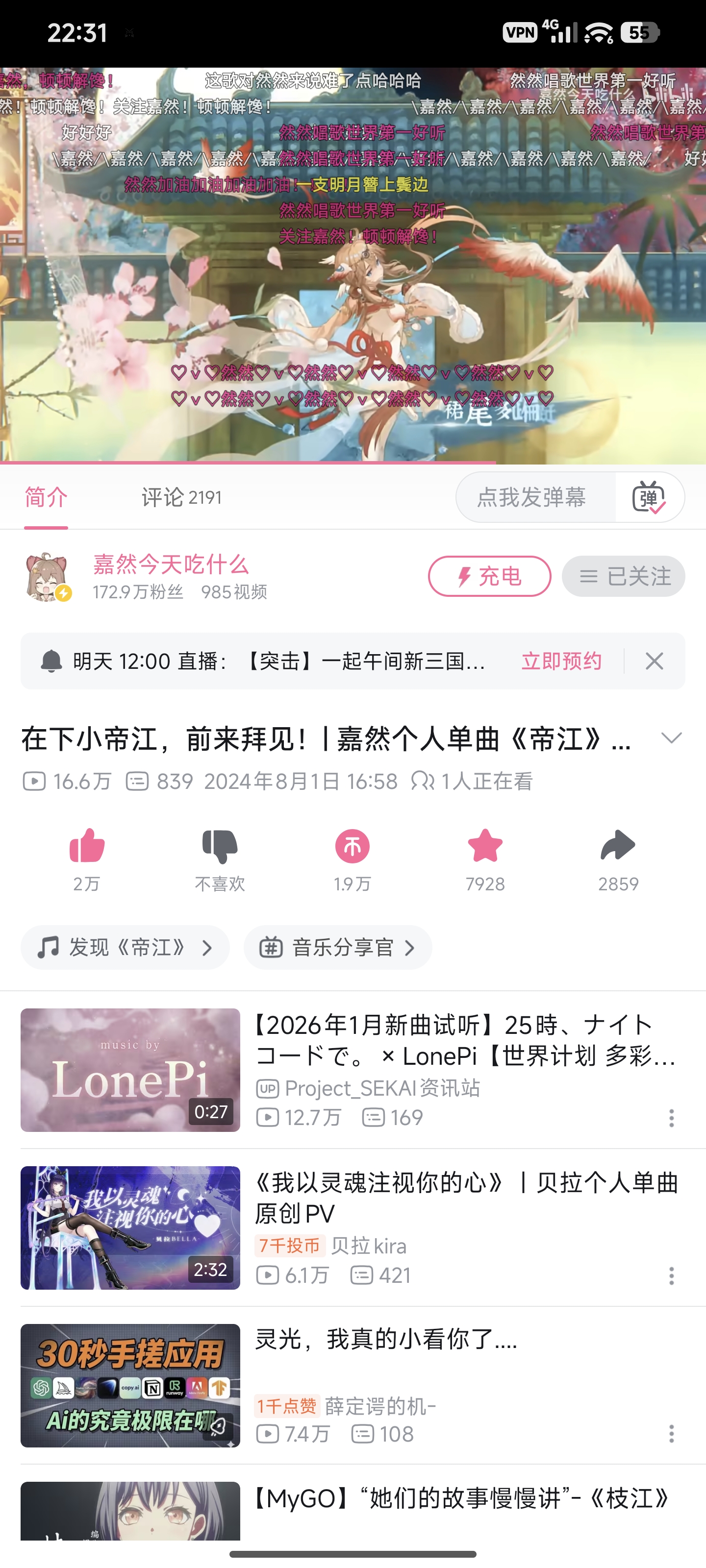Tap the star favorite icon

(485, 847)
